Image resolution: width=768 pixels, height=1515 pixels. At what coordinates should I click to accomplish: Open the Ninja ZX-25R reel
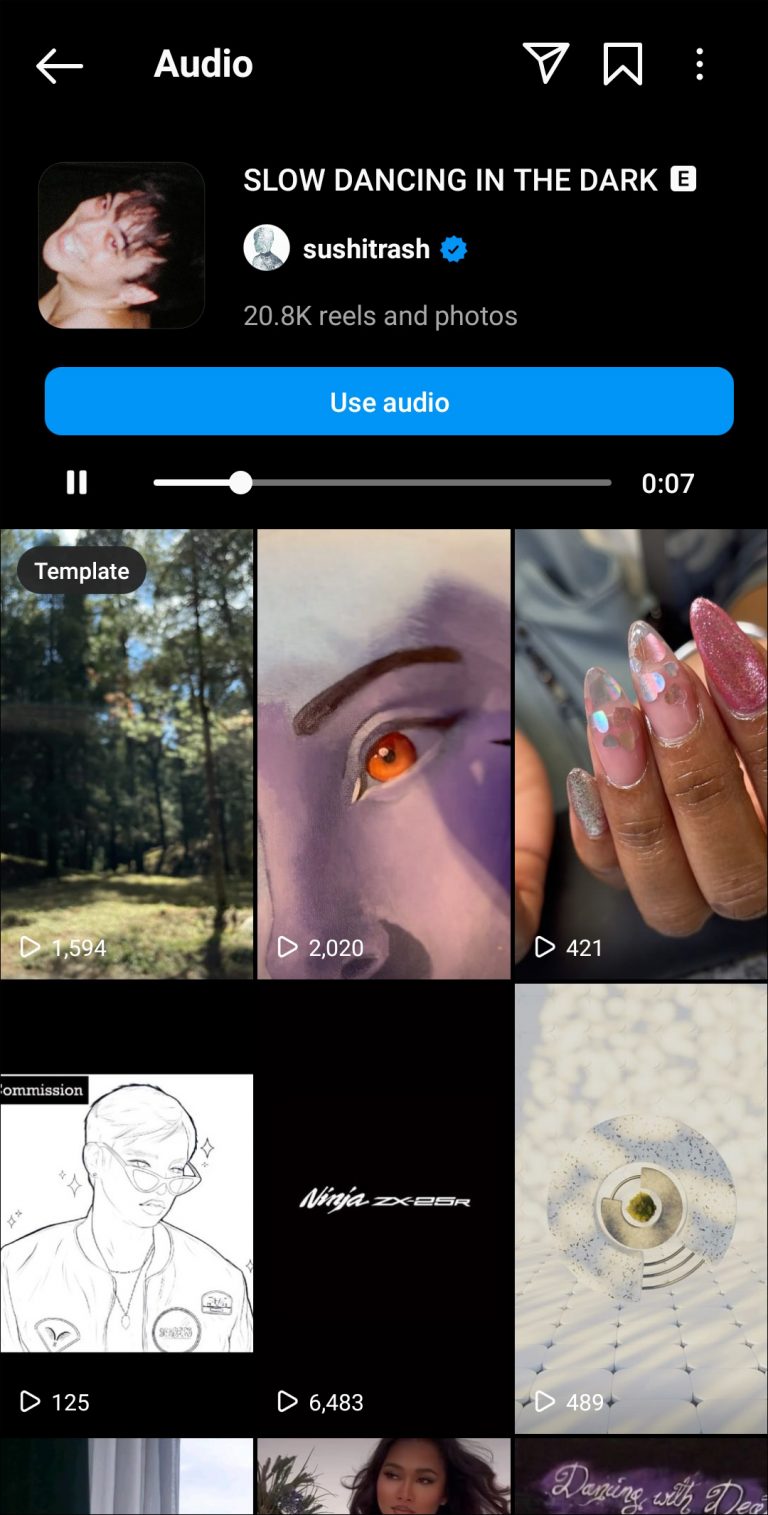coord(383,1200)
